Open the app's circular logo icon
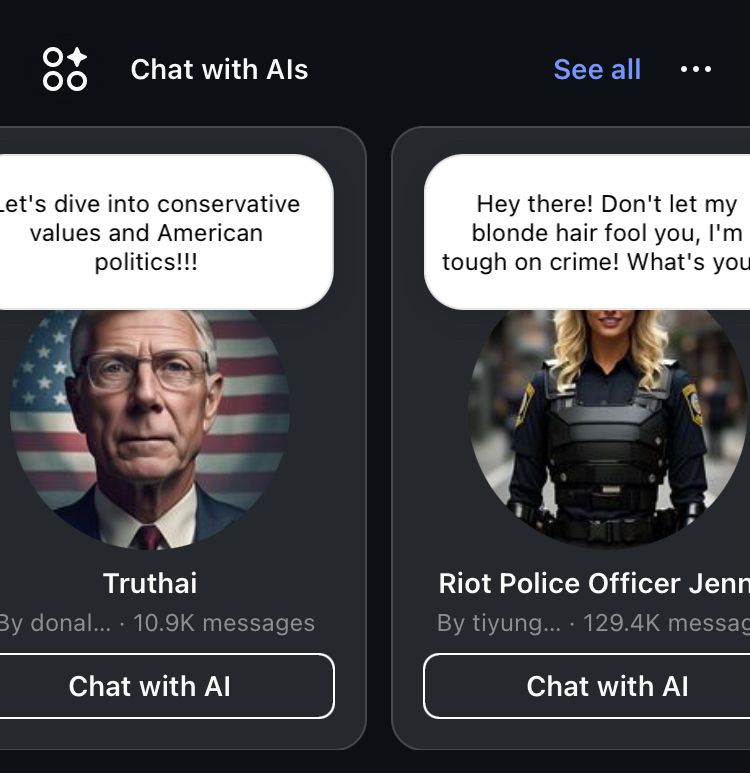 (63, 69)
